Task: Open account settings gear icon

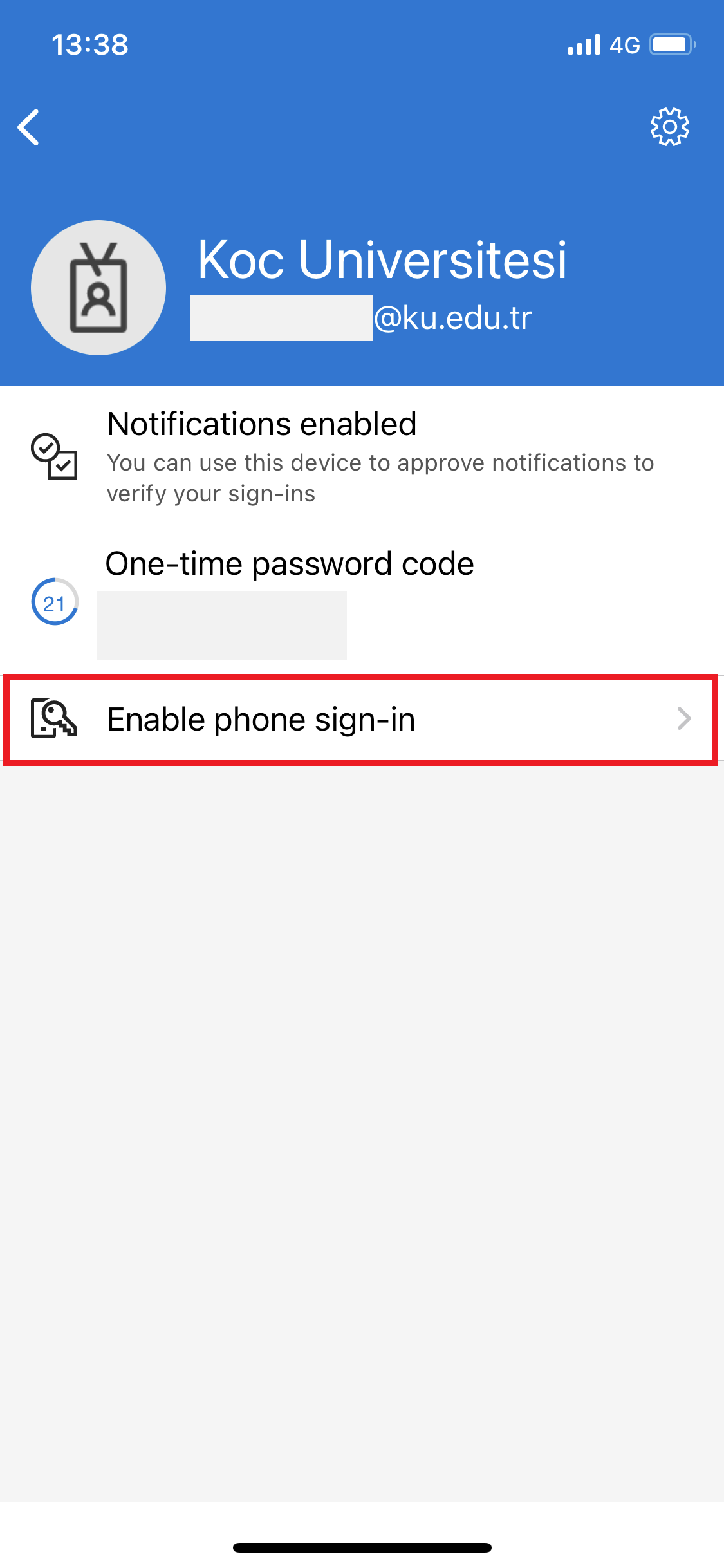Action: click(x=669, y=127)
